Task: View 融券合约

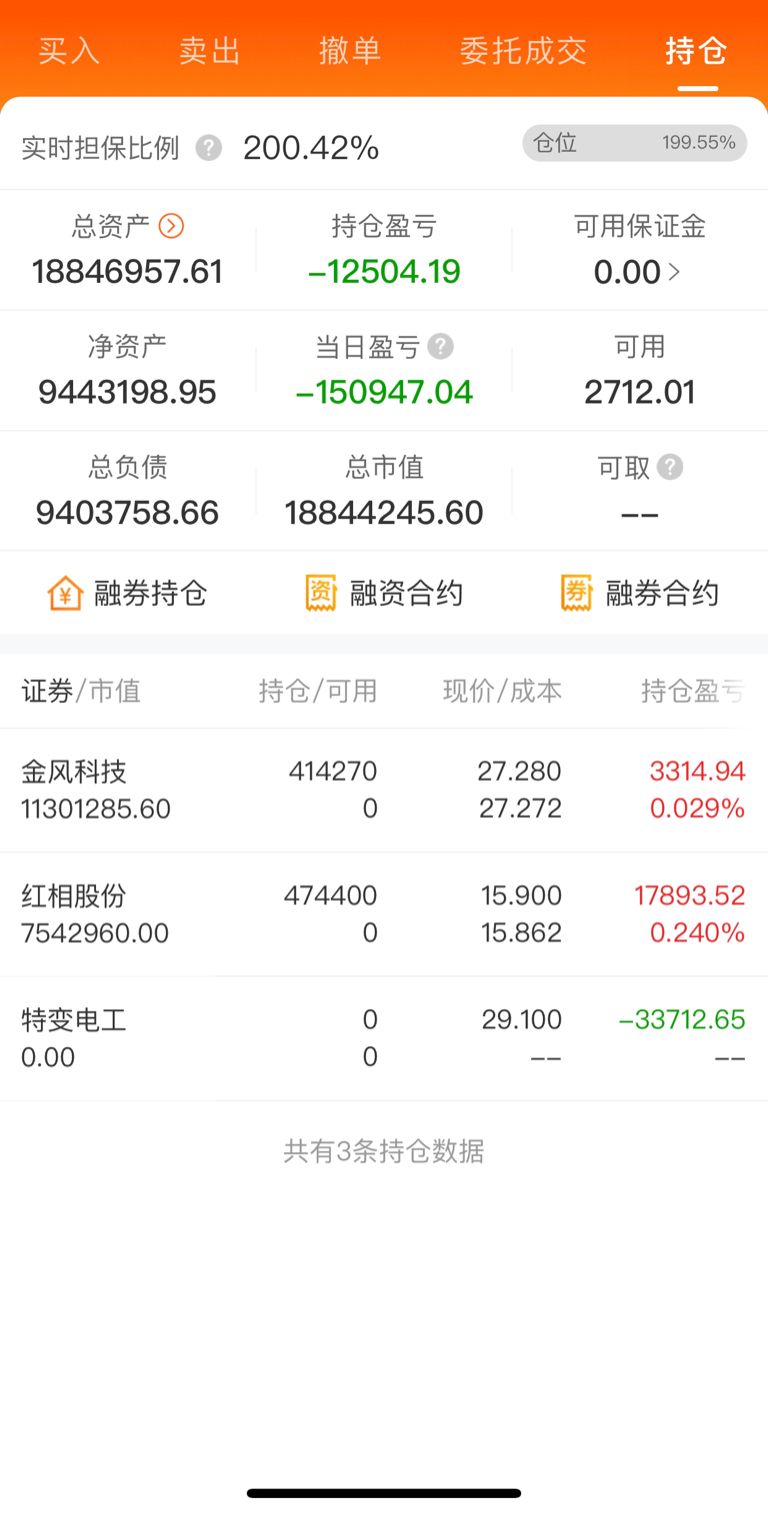Action: click(x=640, y=593)
